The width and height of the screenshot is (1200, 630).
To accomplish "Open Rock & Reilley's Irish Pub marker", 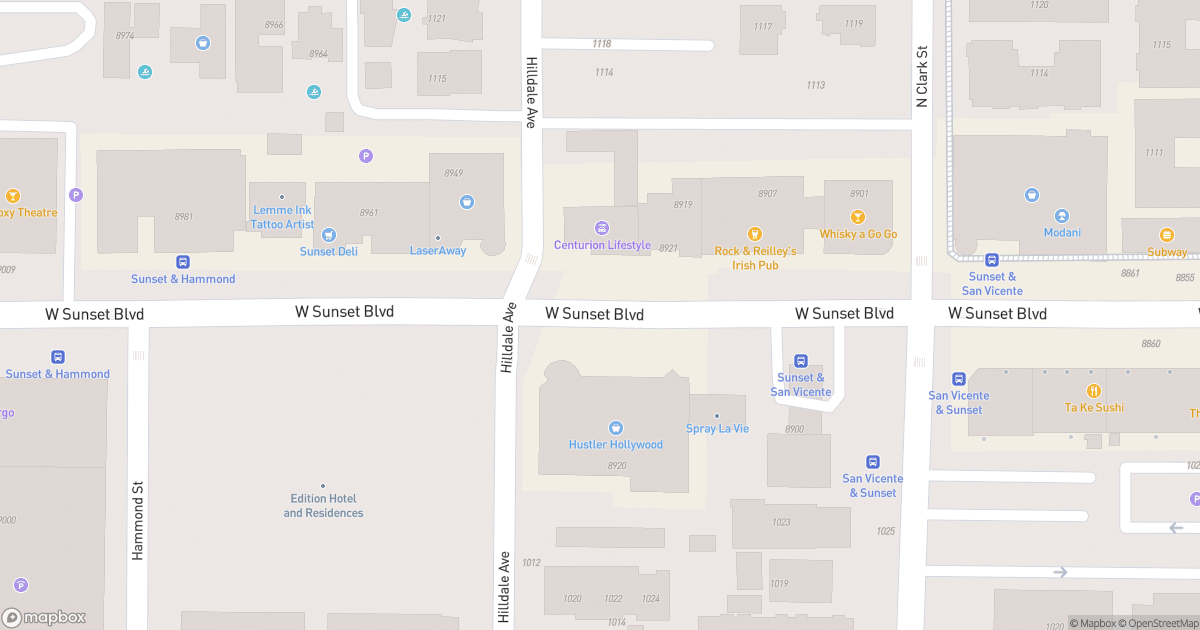I will (755, 234).
